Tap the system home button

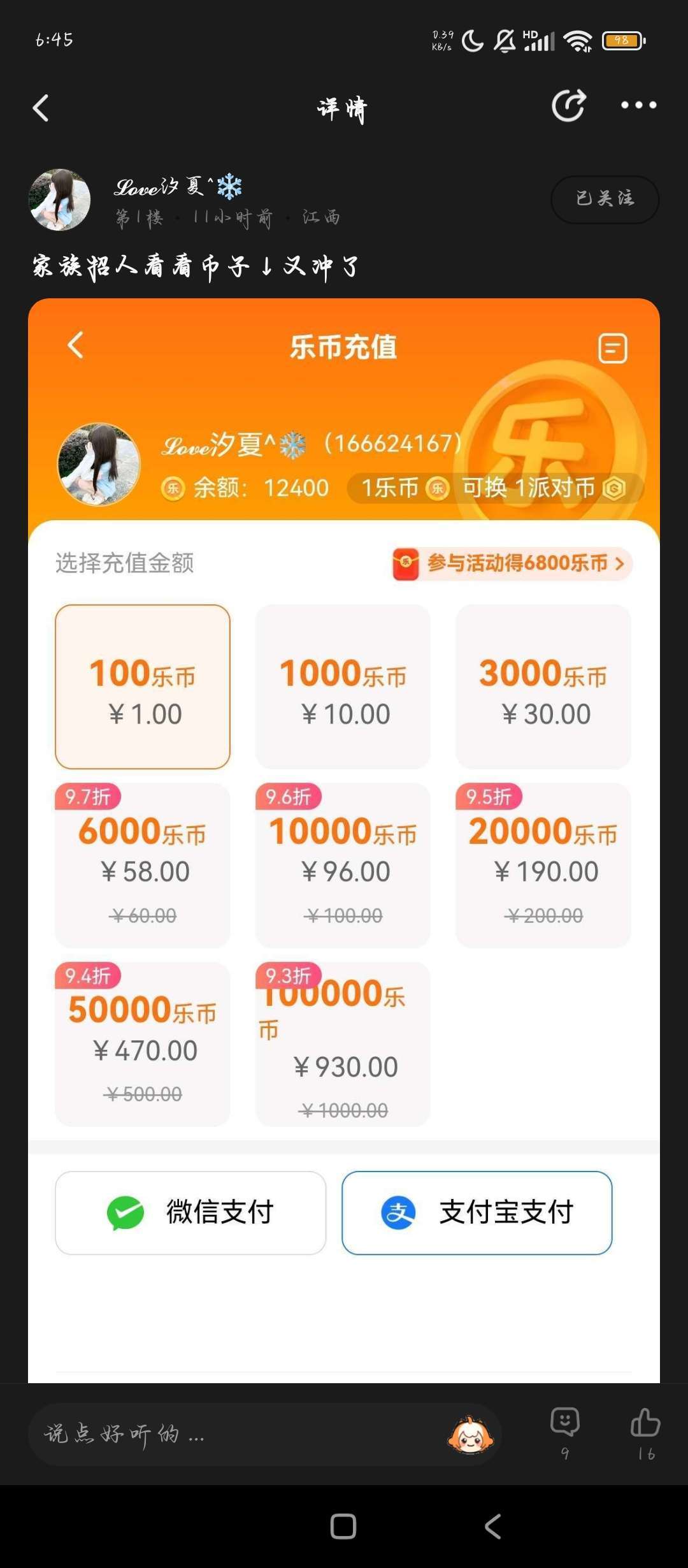pyautogui.click(x=343, y=1527)
